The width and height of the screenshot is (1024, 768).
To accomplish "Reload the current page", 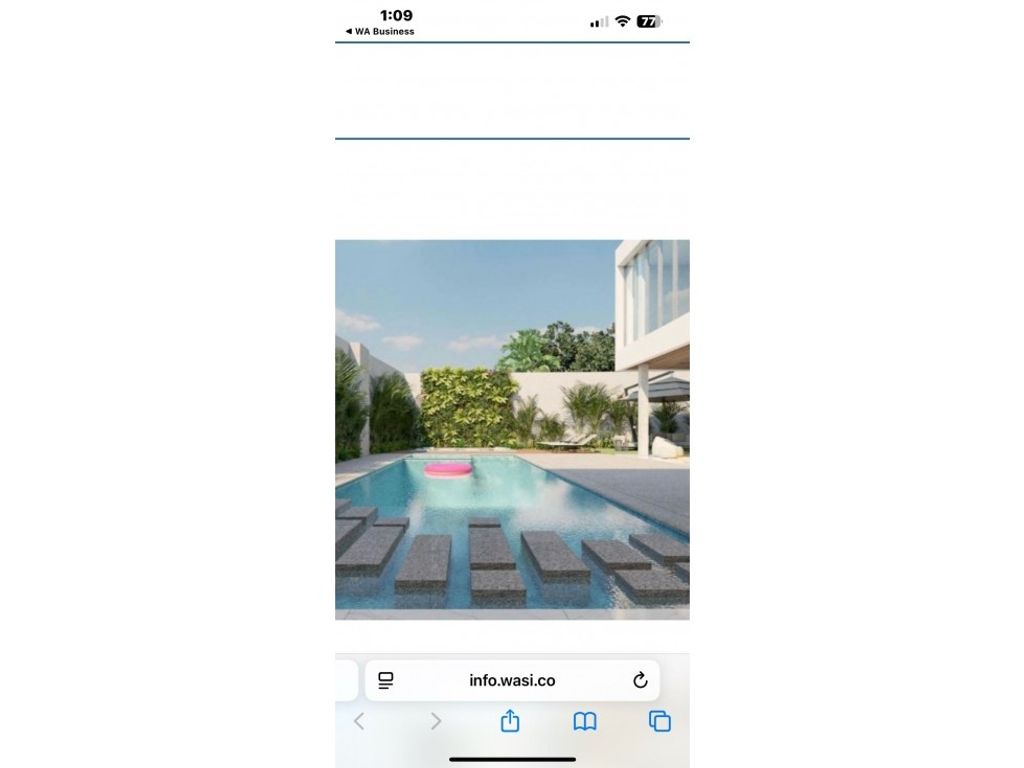I will coord(640,680).
